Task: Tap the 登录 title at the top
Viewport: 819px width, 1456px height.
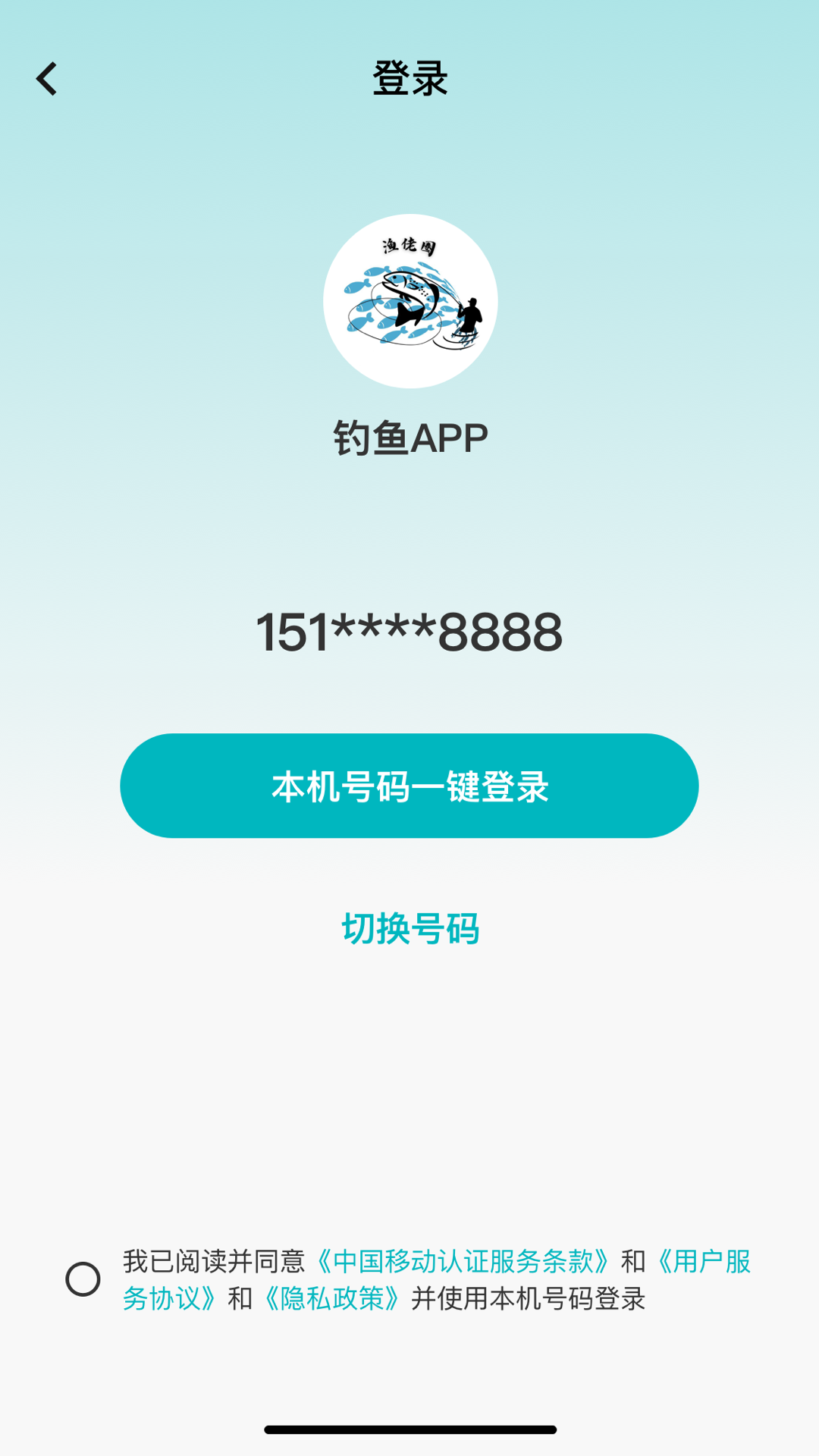Action: (x=409, y=78)
